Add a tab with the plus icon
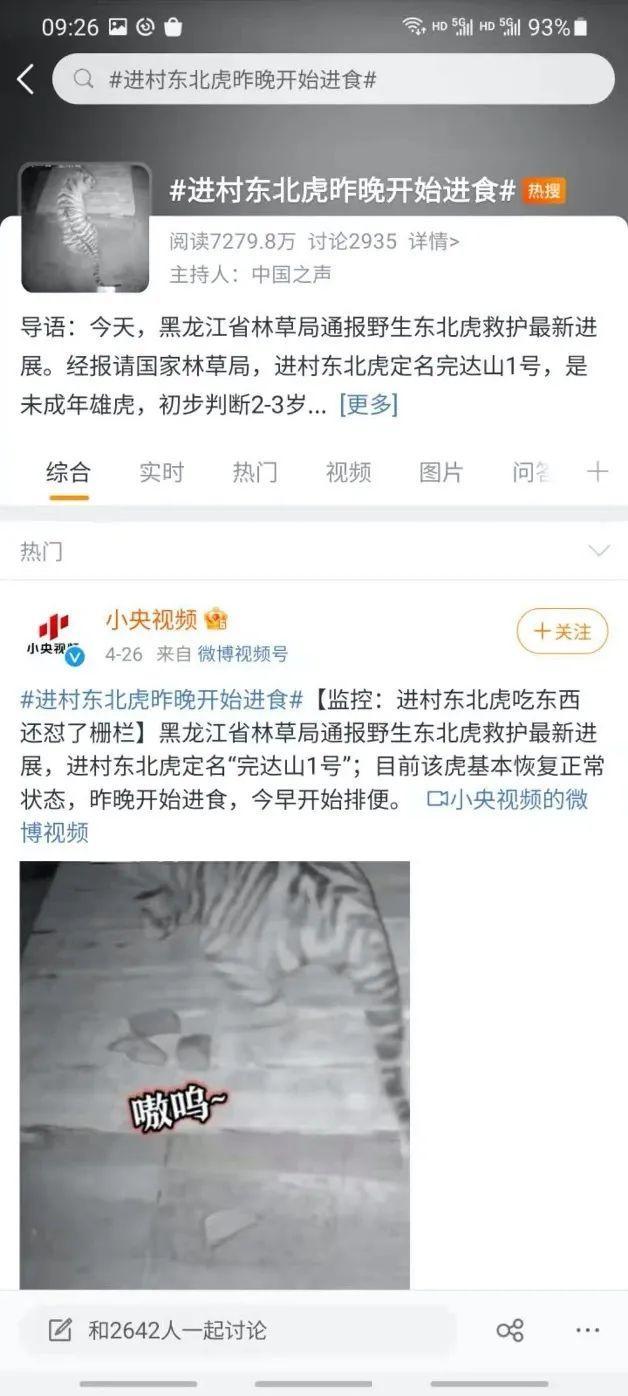The image size is (628, 1396). (597, 472)
